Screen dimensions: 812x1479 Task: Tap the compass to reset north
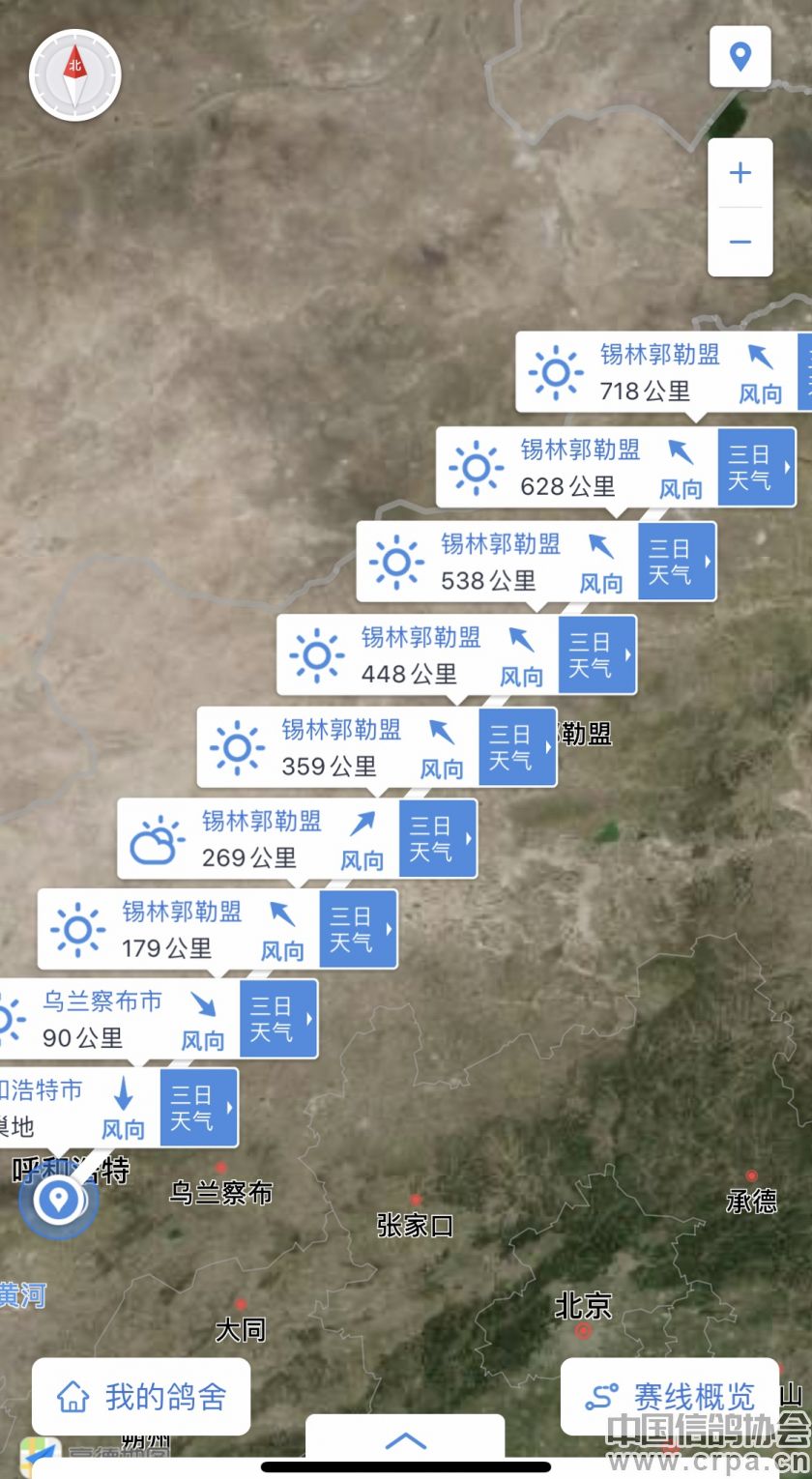point(74,75)
